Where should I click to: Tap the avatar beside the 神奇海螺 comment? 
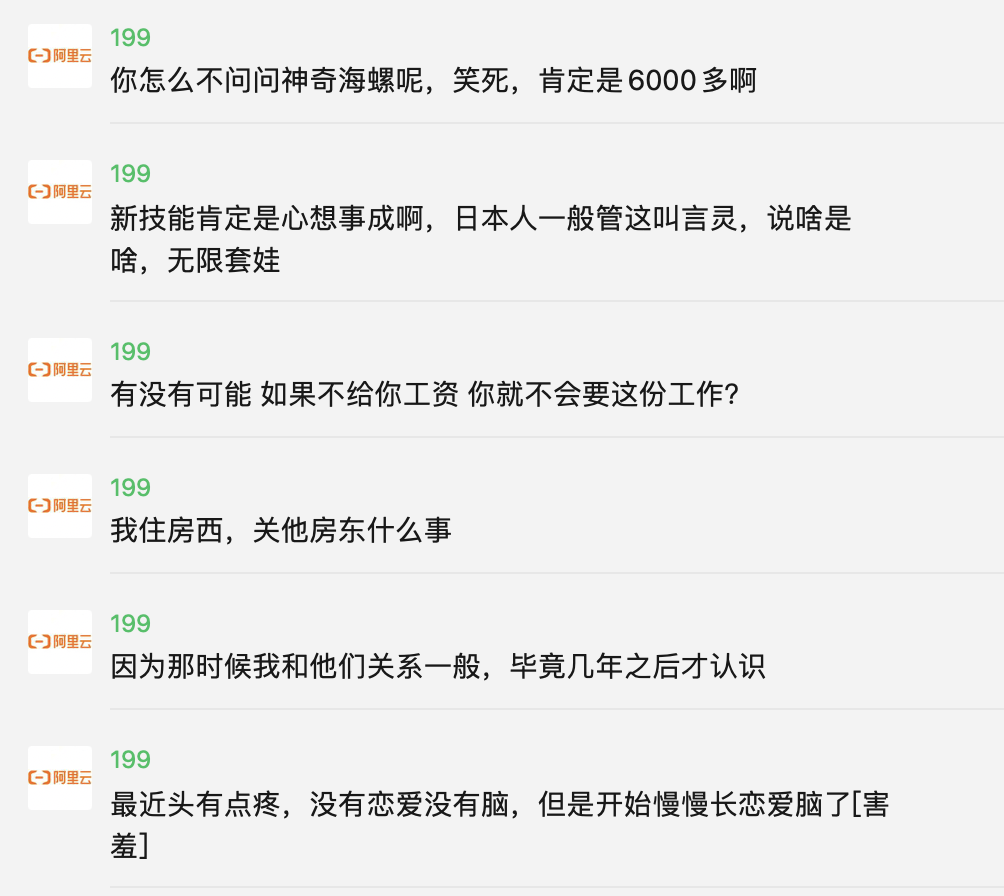coord(60,56)
